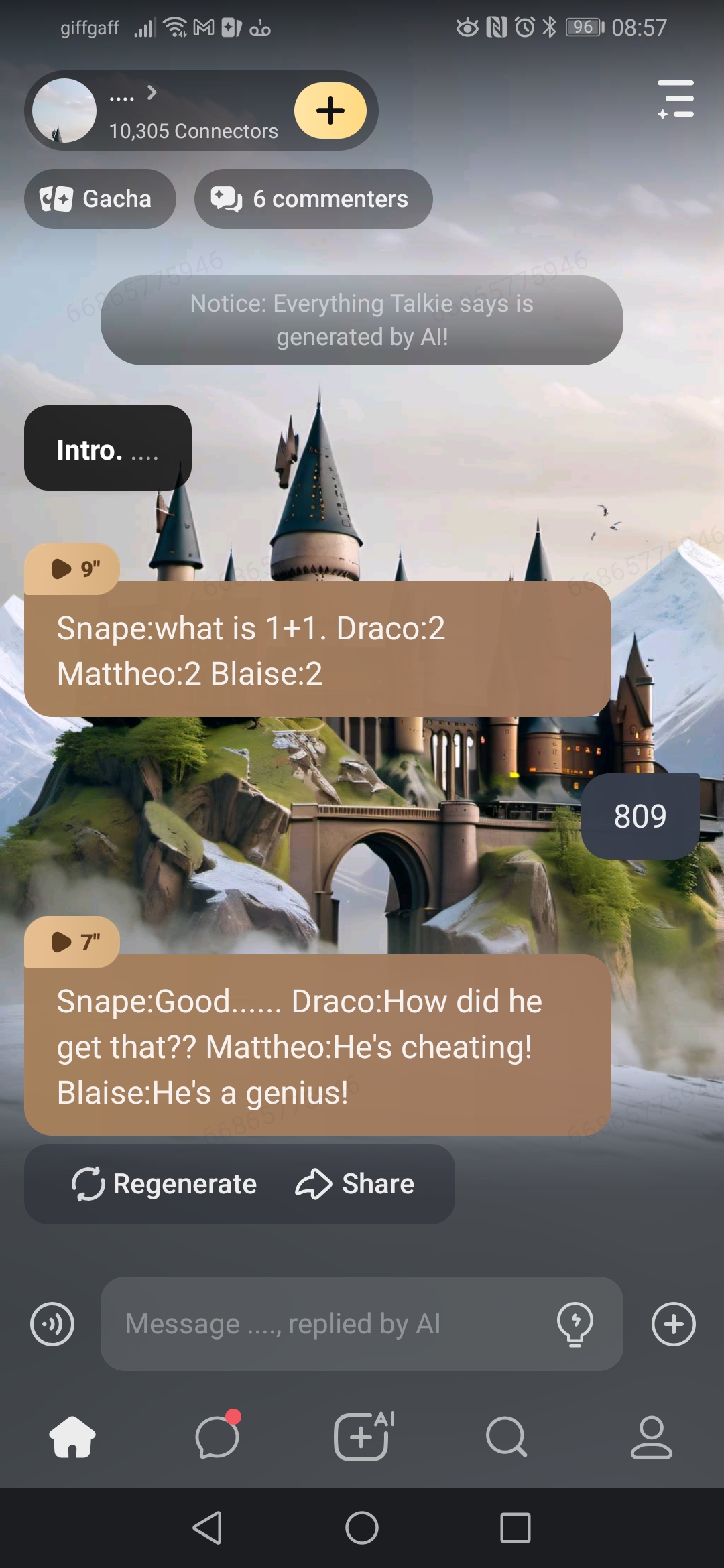The width and height of the screenshot is (724, 1568).
Task: Open the plus attachments icon beside message field
Action: (x=673, y=1324)
